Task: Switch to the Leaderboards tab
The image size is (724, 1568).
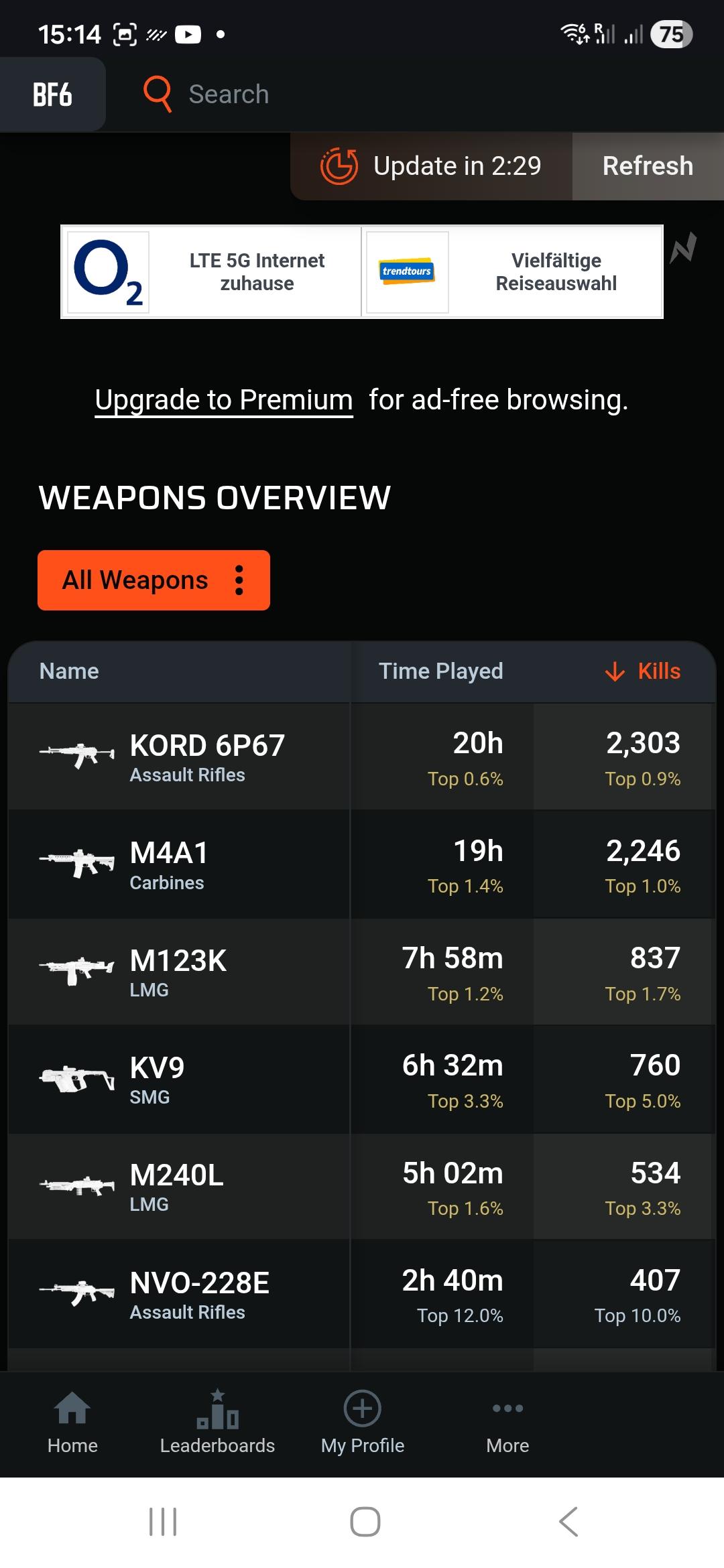Action: [x=217, y=1422]
